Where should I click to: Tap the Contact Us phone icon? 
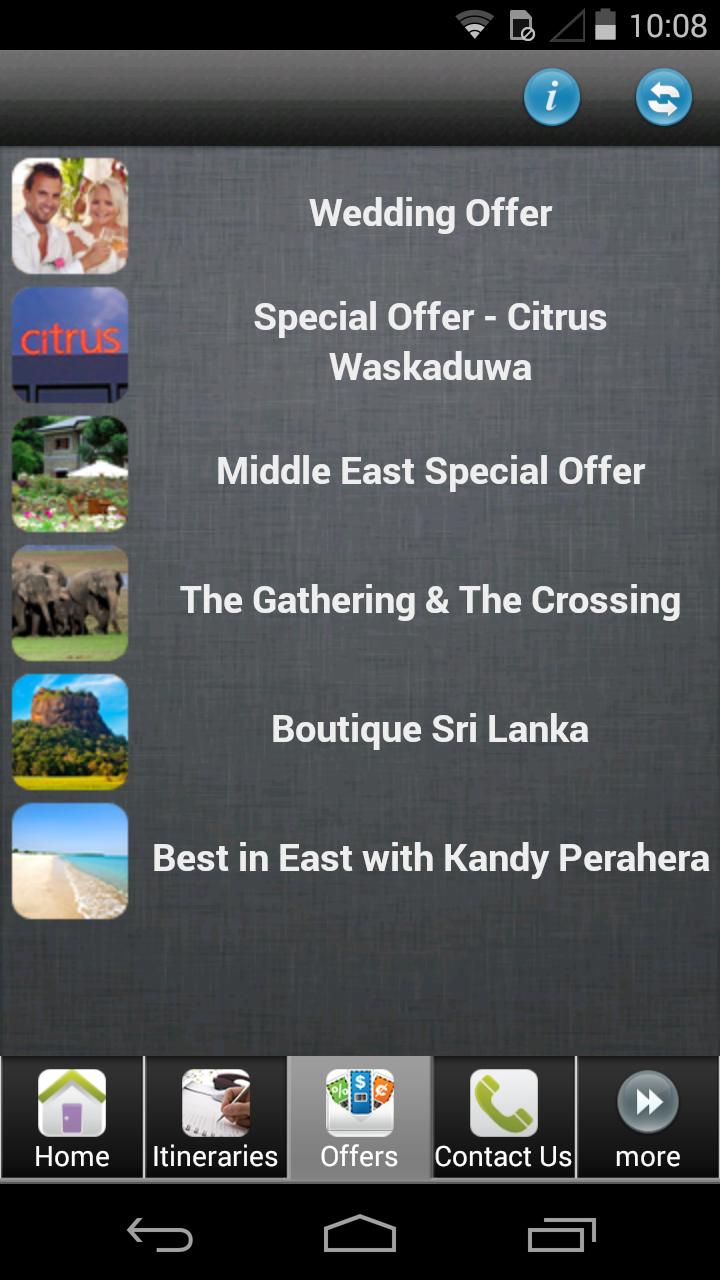coord(503,1101)
